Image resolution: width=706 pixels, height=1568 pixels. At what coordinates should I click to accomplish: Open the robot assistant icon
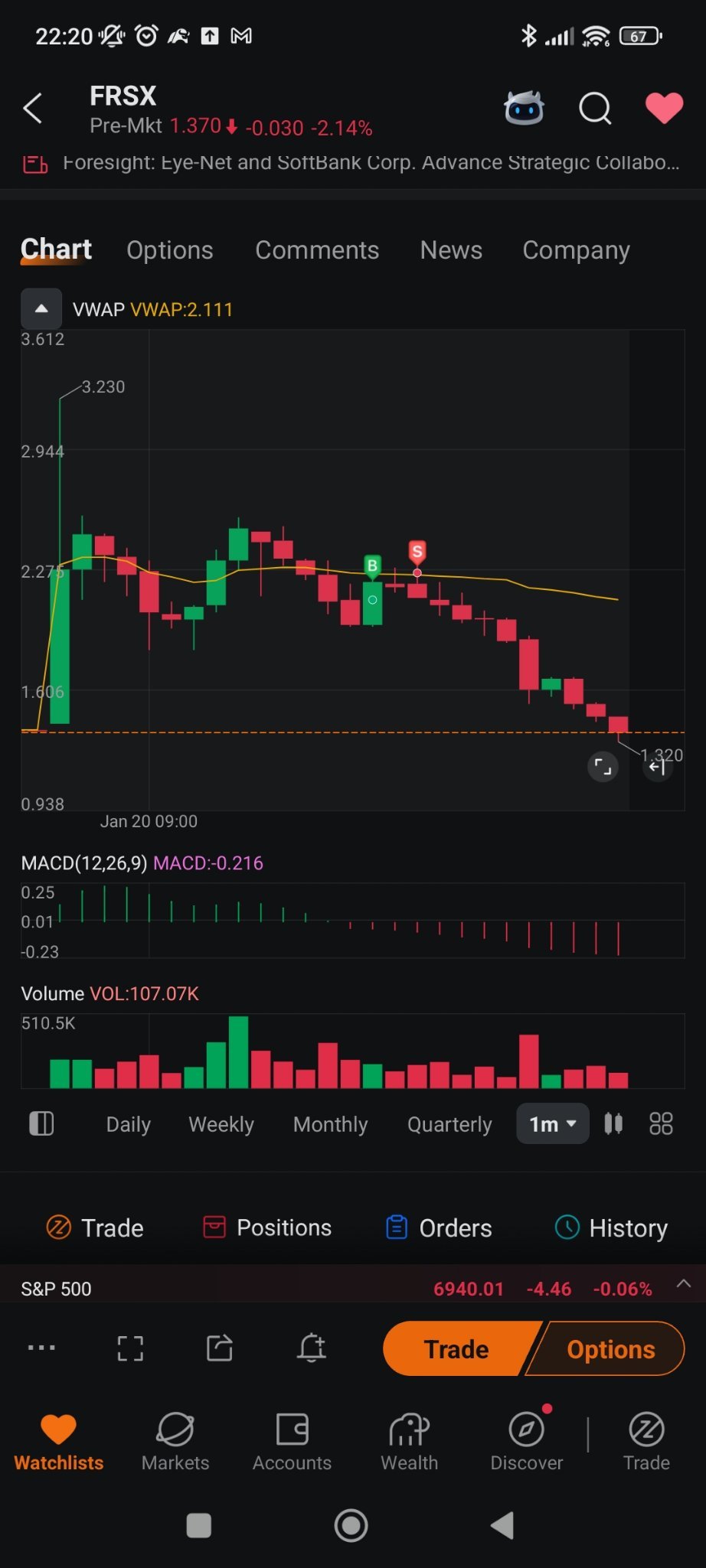[524, 108]
